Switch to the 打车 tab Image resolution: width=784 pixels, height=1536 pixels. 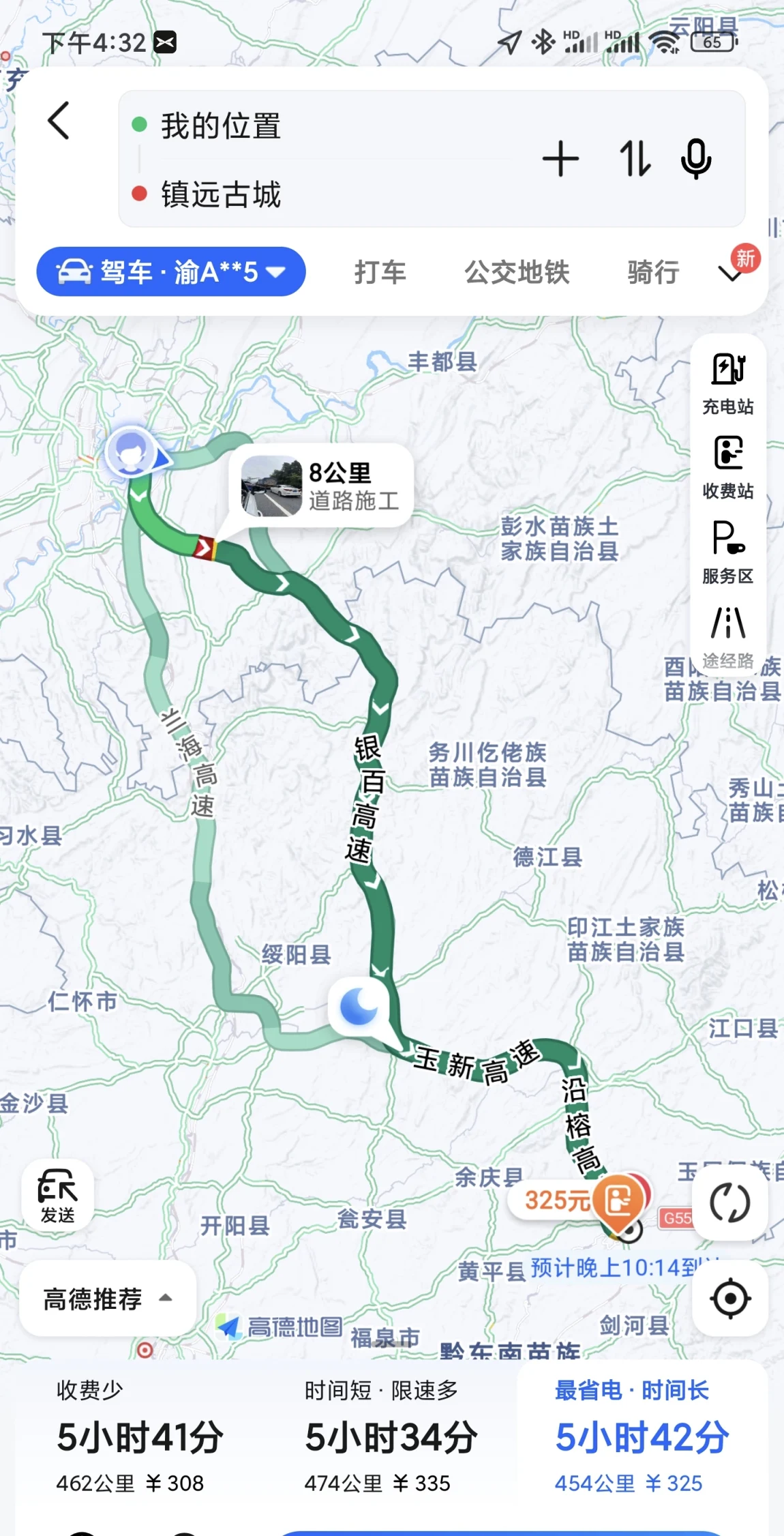click(380, 272)
